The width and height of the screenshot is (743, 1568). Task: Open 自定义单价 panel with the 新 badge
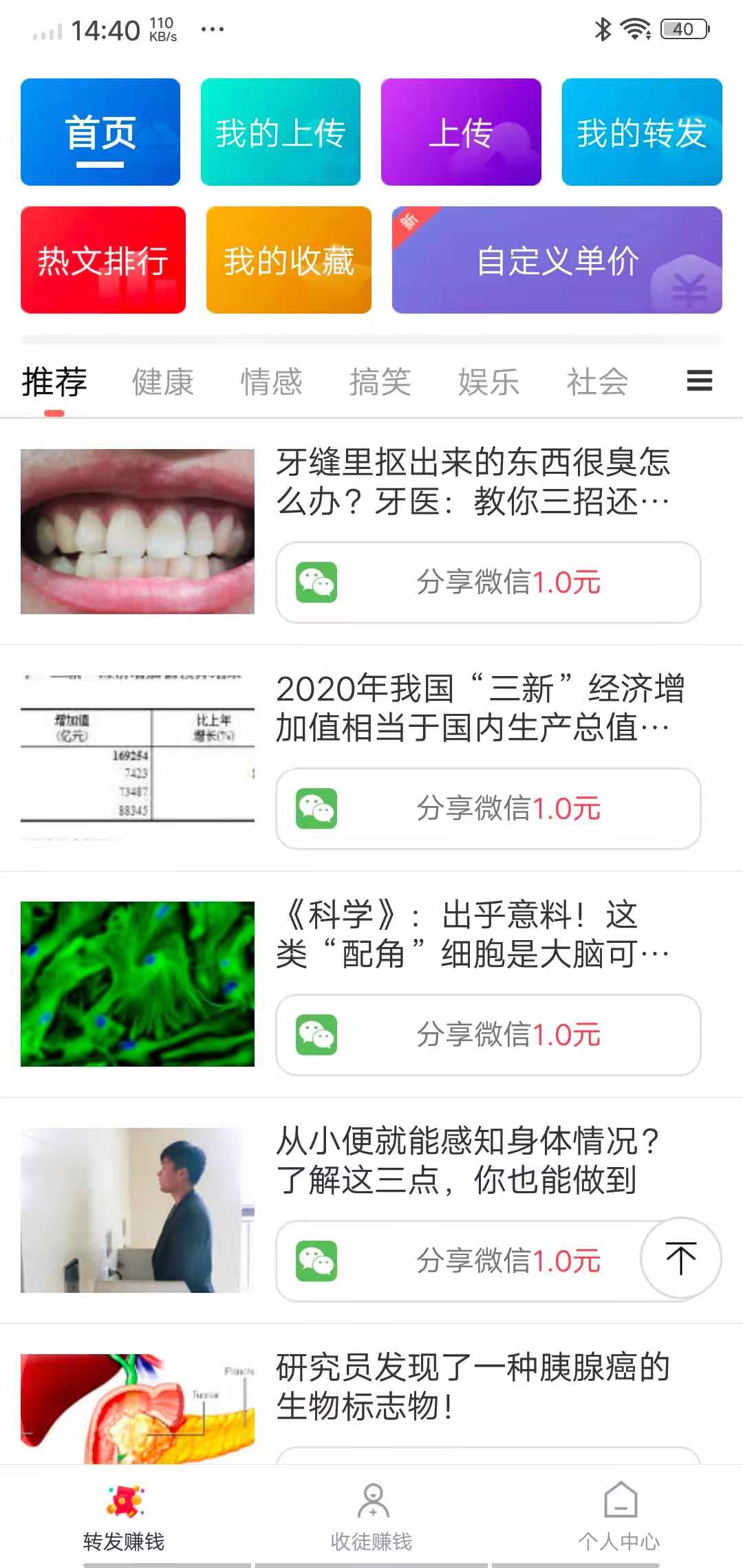coord(557,261)
